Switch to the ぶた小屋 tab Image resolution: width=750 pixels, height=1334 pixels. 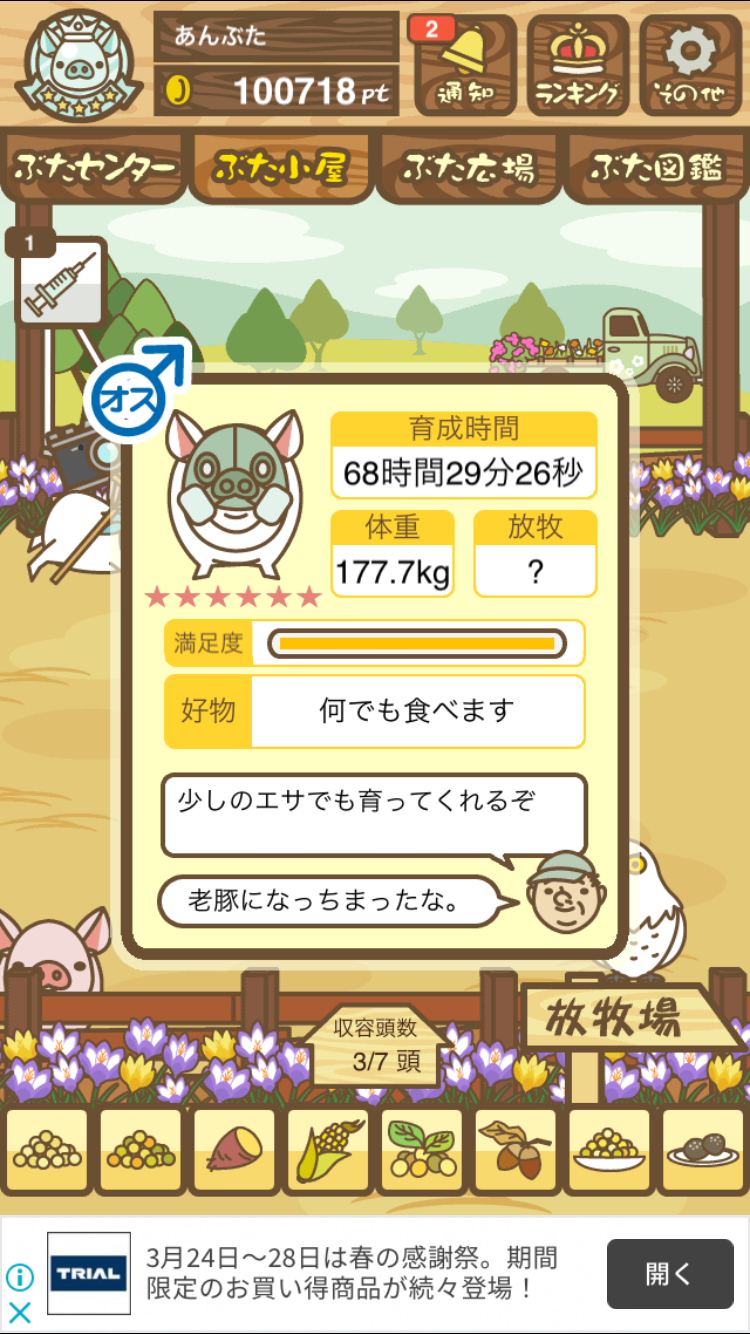[281, 167]
